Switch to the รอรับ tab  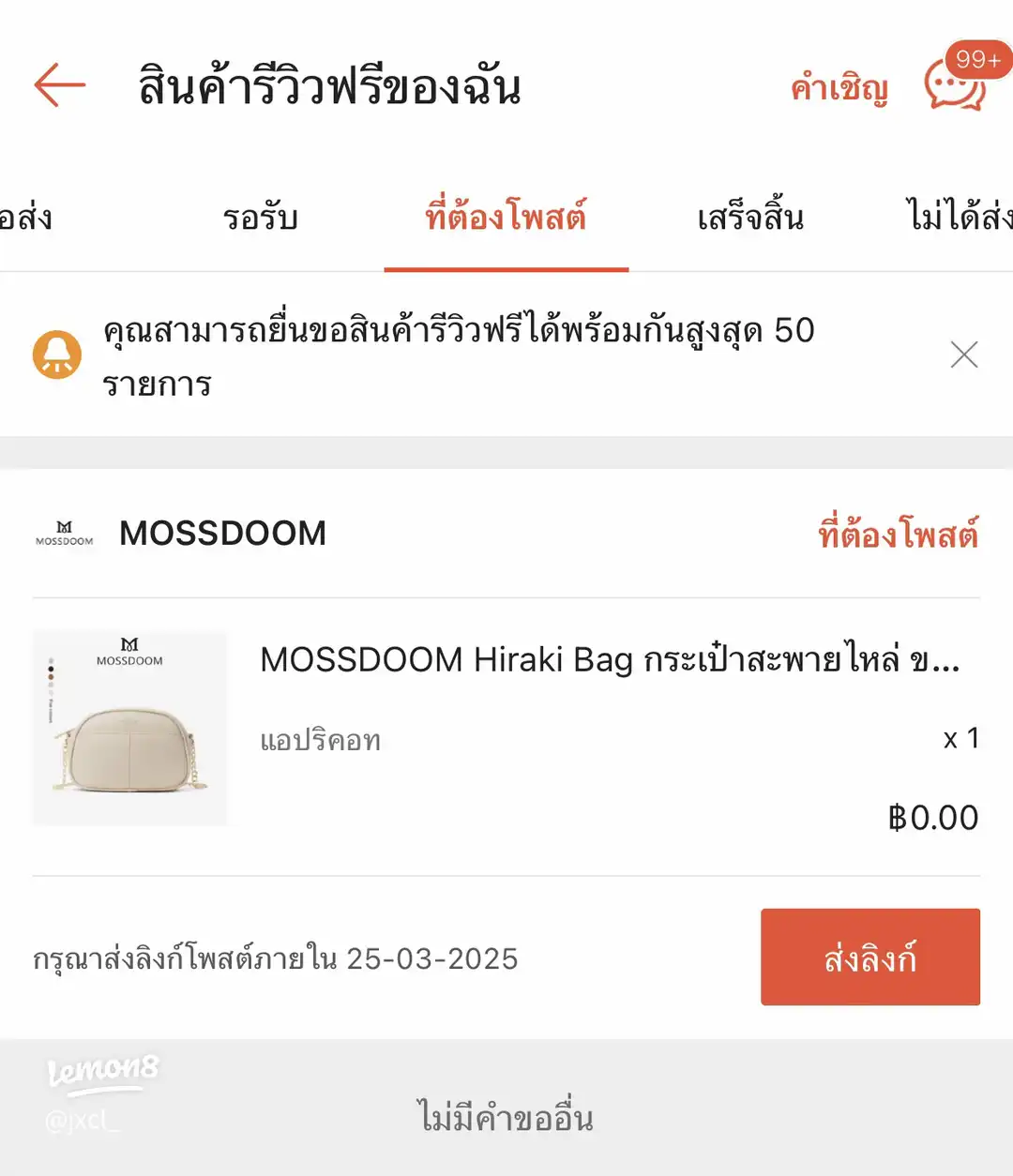[263, 217]
